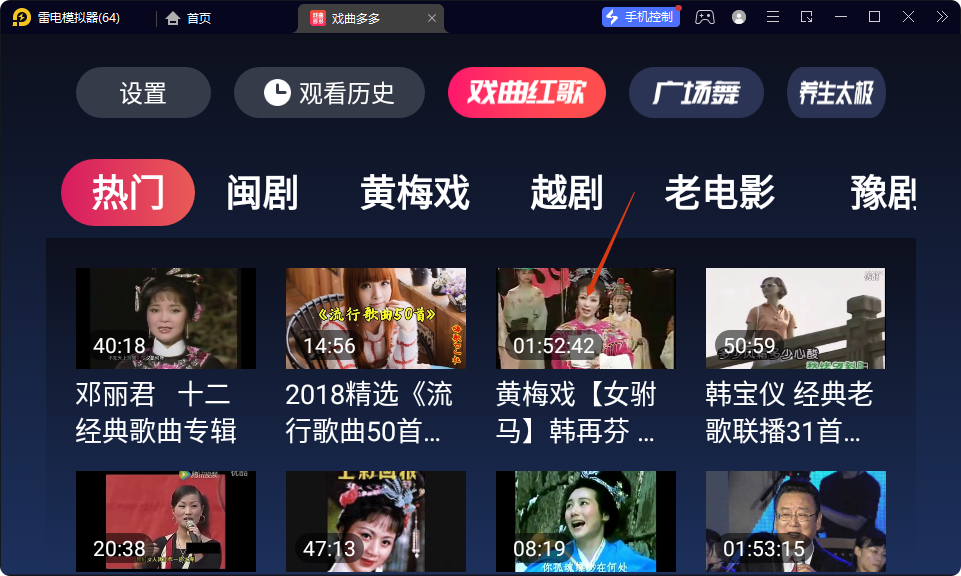Play 韩宝仪 经典老歌联播31首 video
Screen dimensions: 961x576
pyautogui.click(x=795, y=318)
